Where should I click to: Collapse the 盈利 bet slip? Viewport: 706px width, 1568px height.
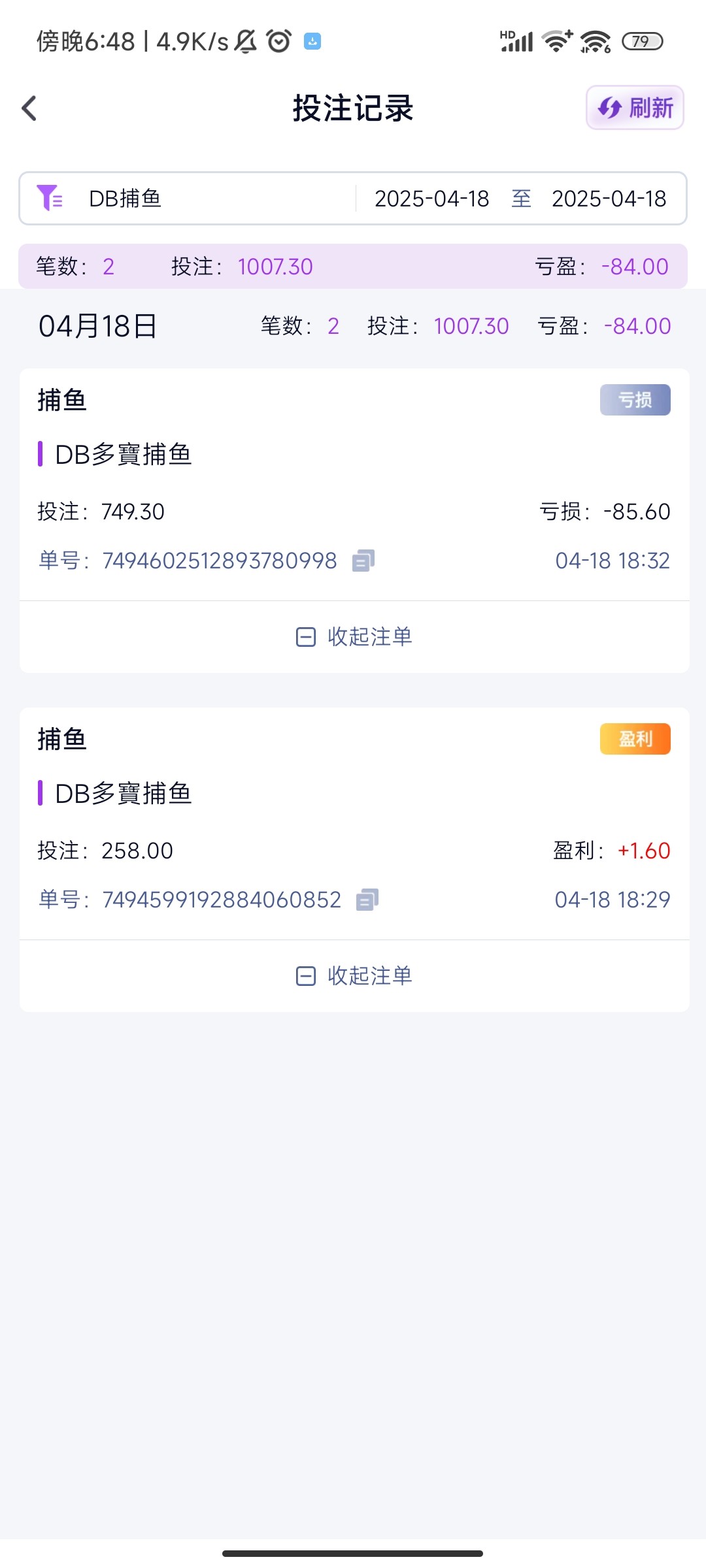point(354,975)
